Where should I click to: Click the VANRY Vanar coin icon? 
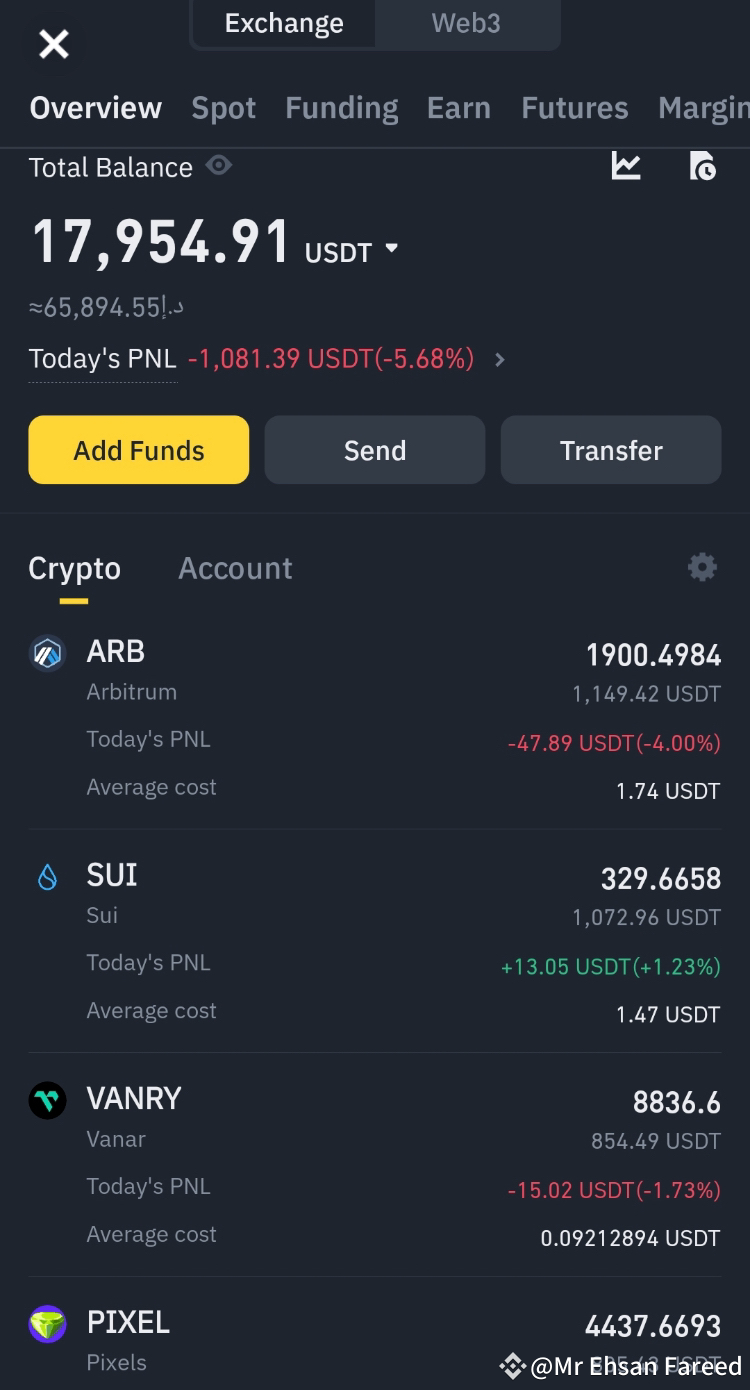pos(47,1100)
